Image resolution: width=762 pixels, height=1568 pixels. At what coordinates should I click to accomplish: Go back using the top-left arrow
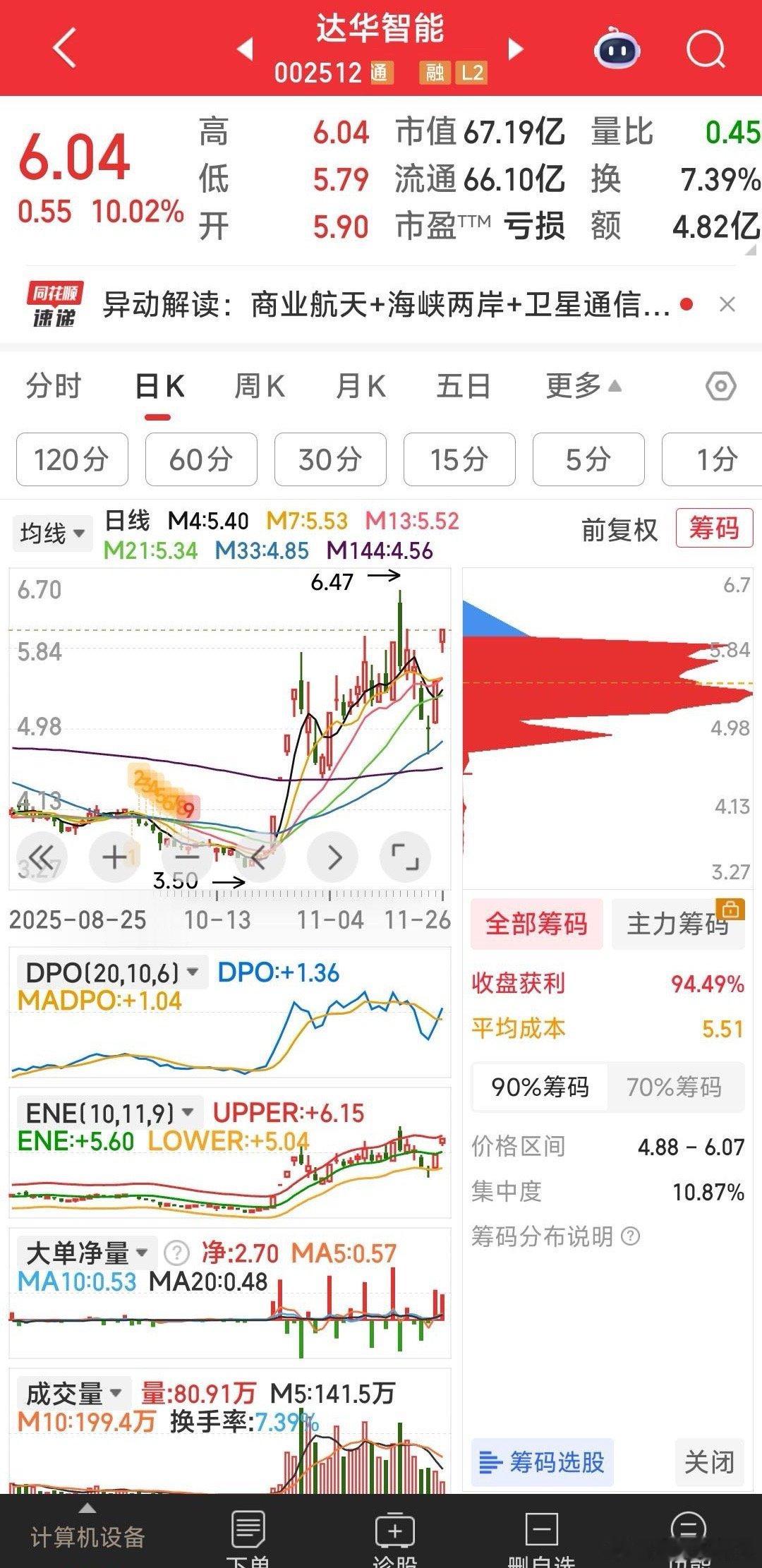(65, 48)
